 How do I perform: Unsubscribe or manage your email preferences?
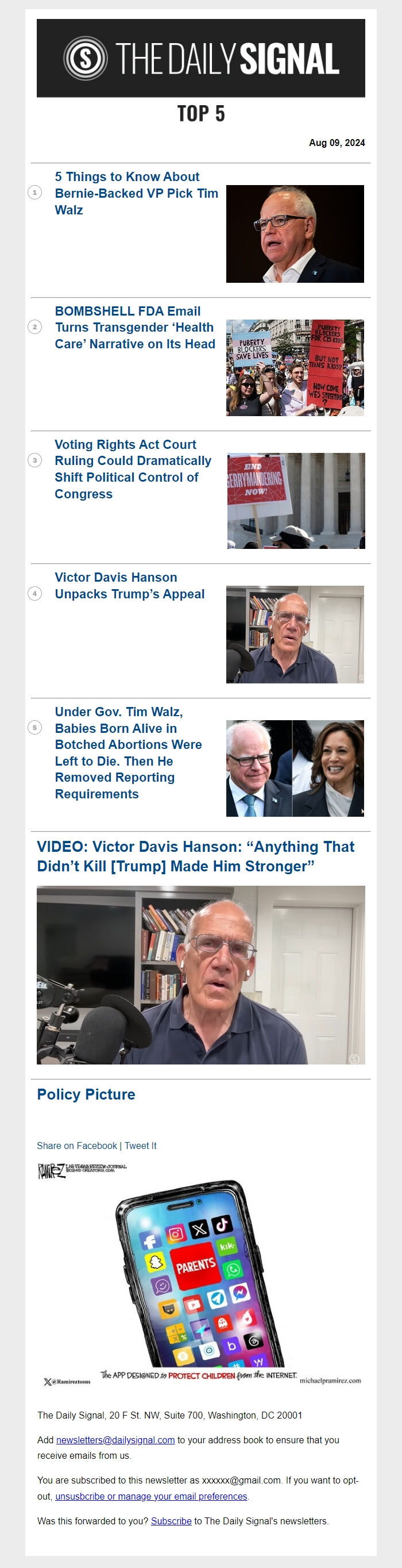[151, 1496]
